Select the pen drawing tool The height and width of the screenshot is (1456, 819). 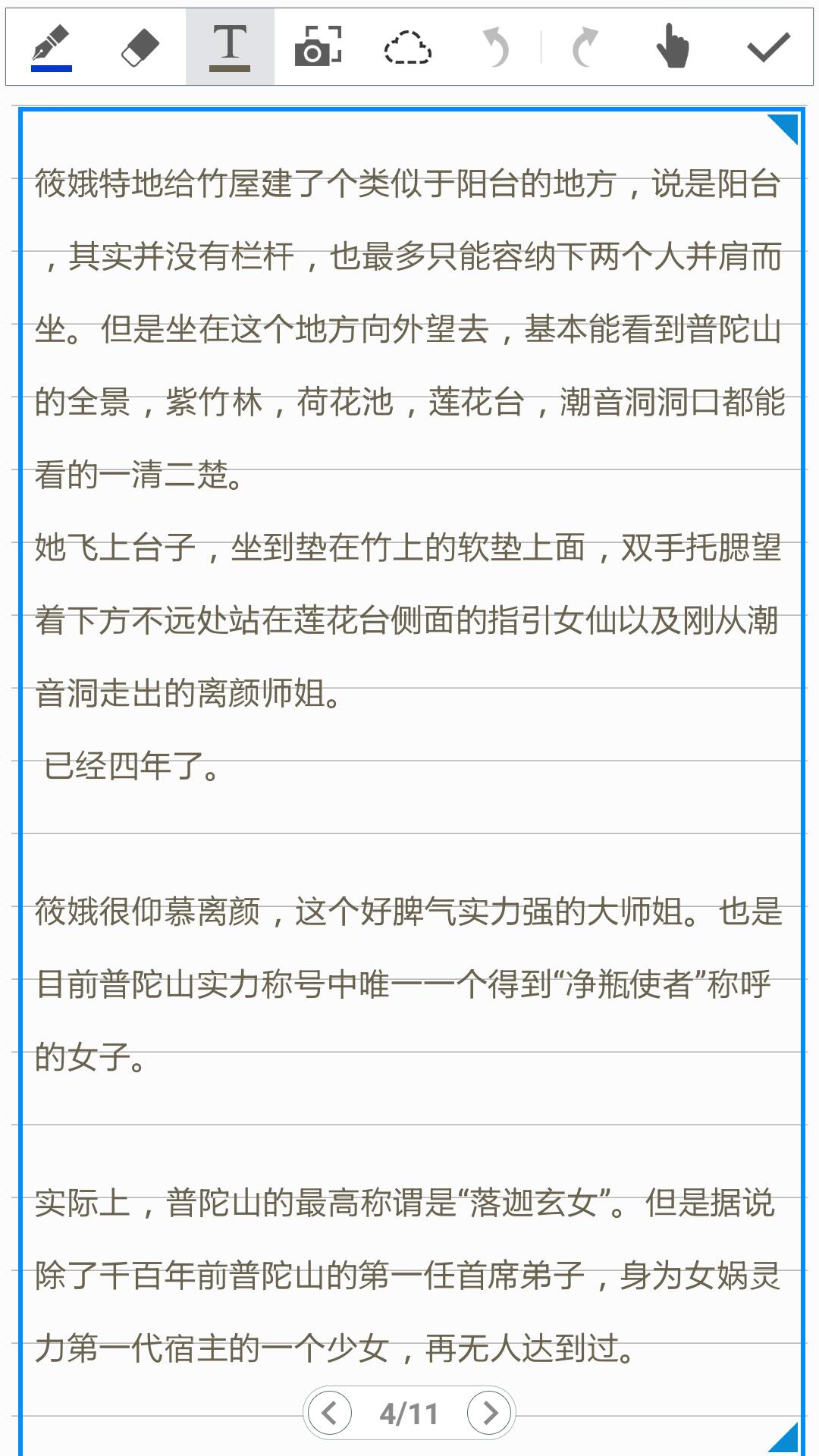point(52,47)
